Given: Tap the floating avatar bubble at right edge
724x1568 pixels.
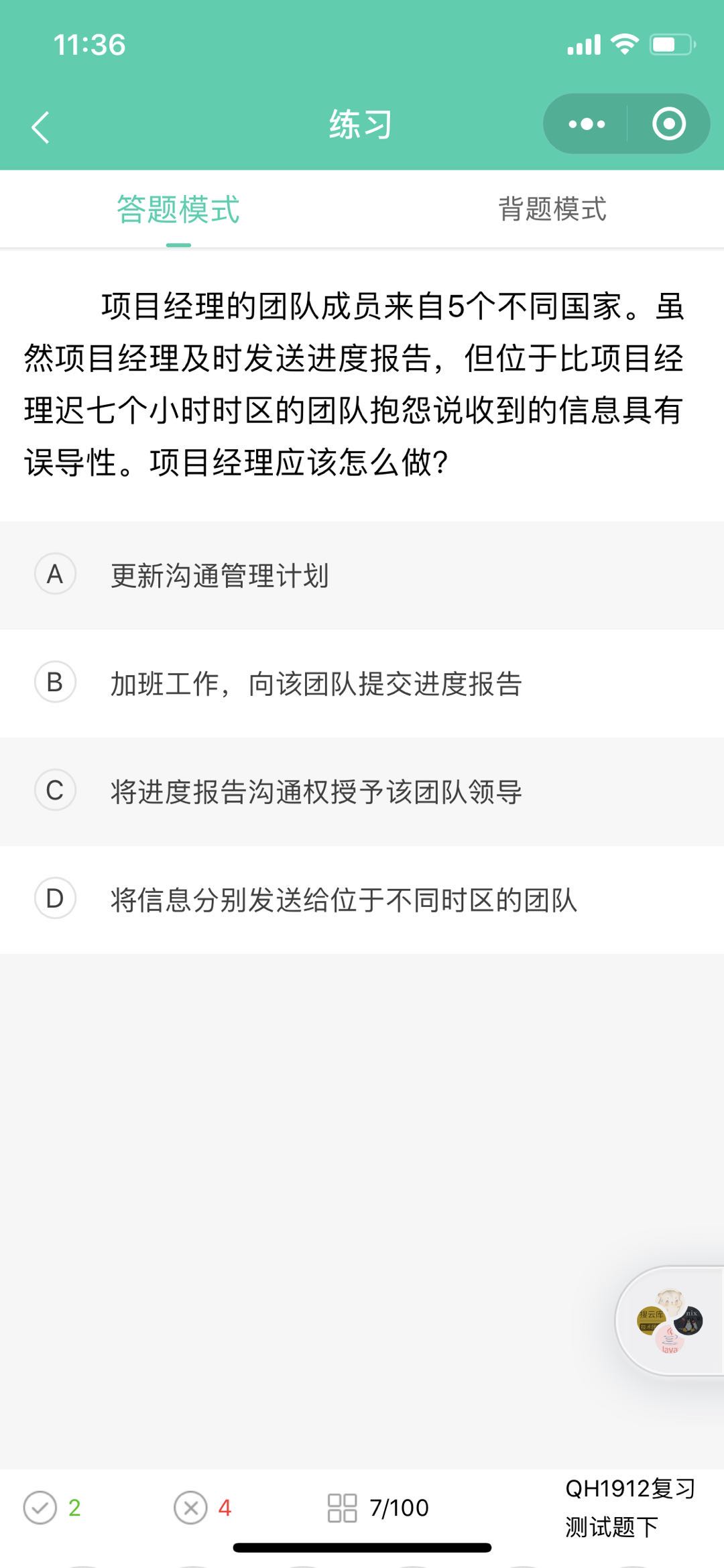Looking at the screenshot, I should [x=669, y=1321].
